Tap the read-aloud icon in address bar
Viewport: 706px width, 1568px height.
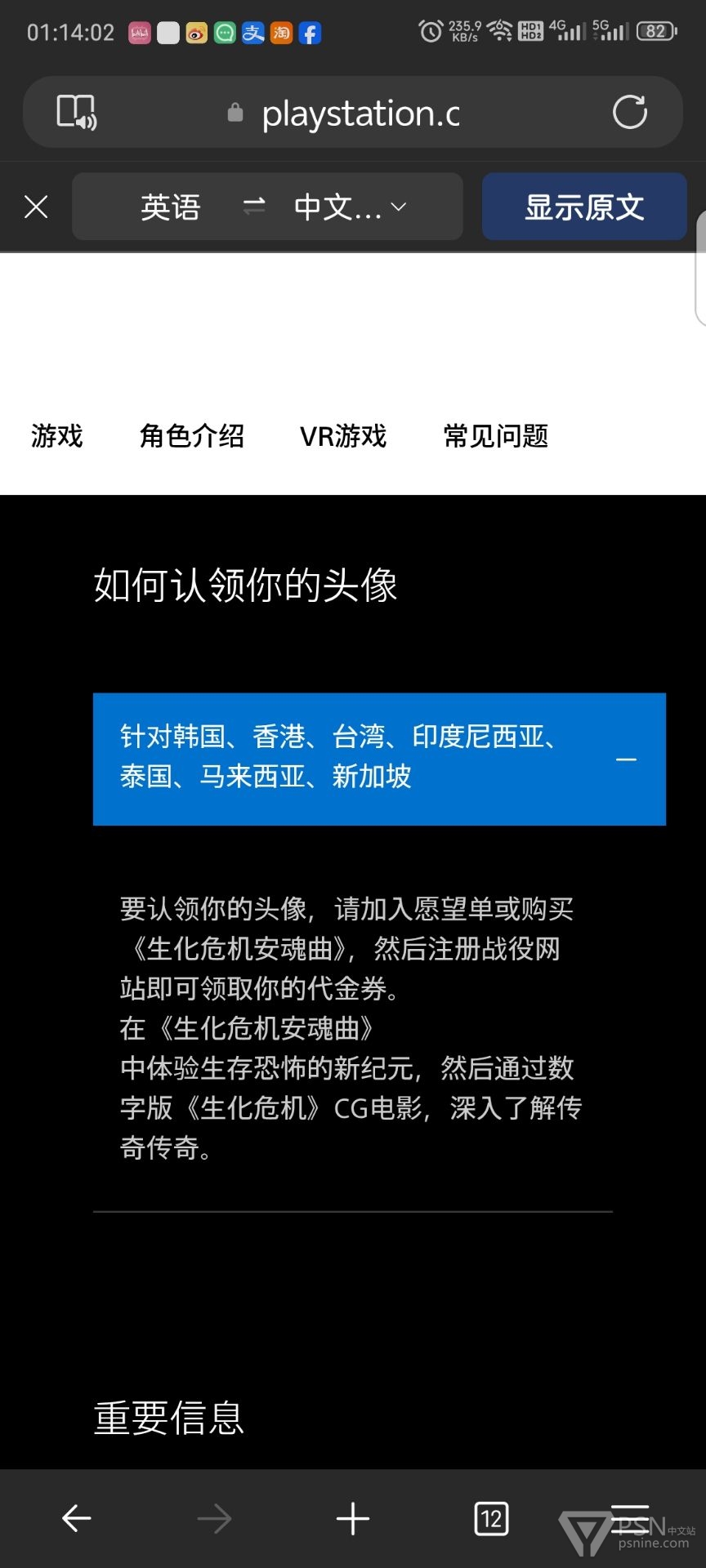[76, 112]
